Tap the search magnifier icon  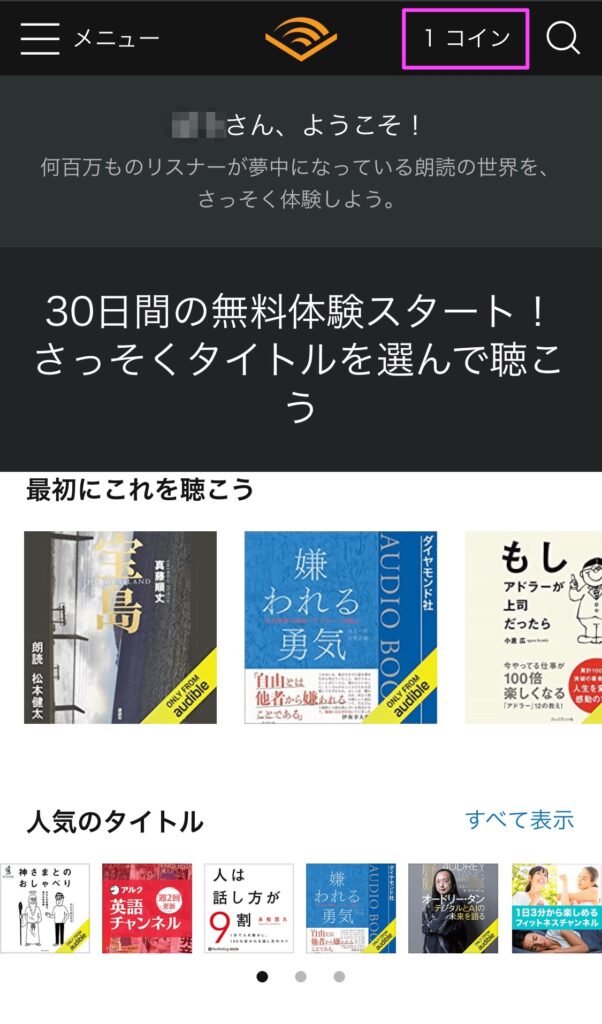[563, 39]
